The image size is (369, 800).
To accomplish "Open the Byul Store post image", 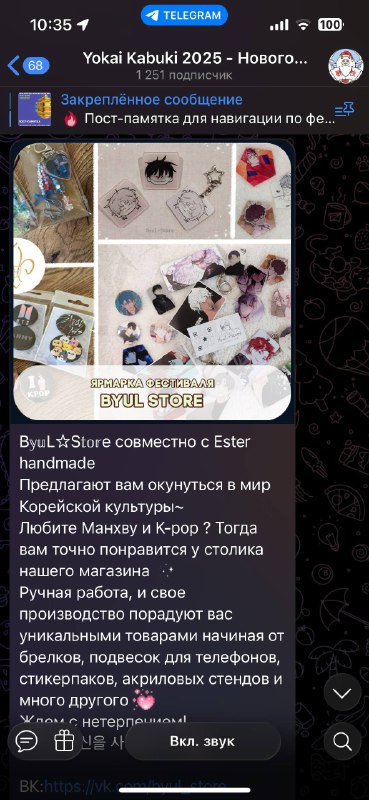I will 153,282.
